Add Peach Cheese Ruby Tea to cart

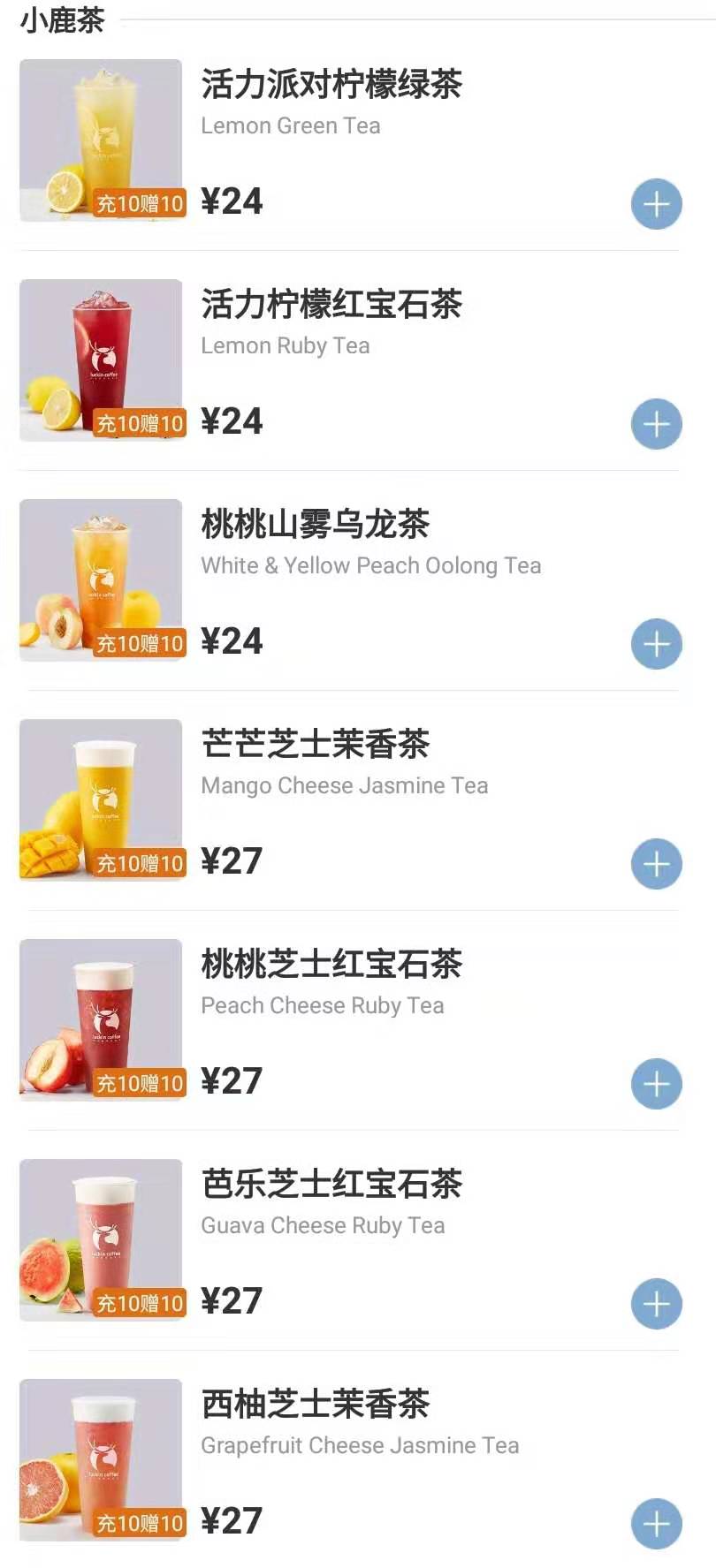[656, 1084]
